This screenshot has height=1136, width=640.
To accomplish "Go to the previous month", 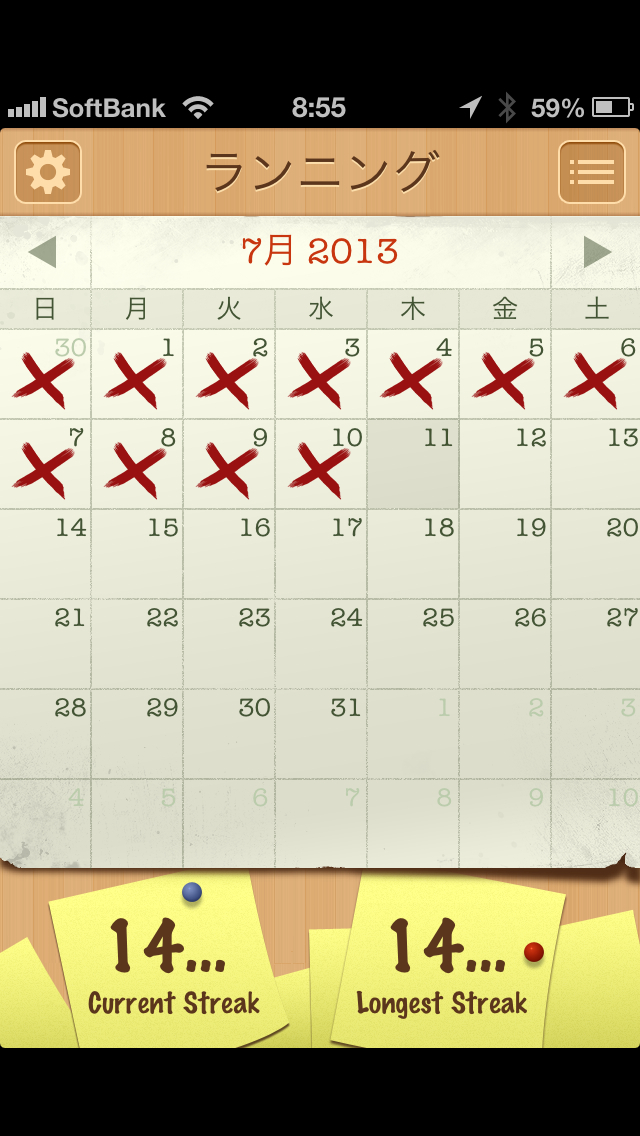I will click(43, 252).
